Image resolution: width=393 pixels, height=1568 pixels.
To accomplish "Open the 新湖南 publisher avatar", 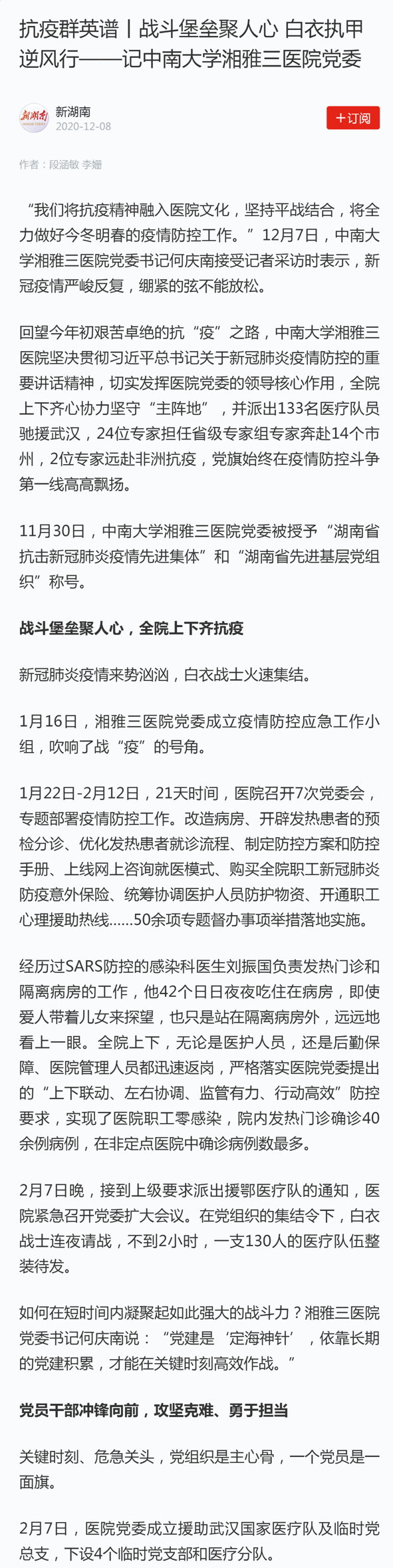I will (x=34, y=118).
